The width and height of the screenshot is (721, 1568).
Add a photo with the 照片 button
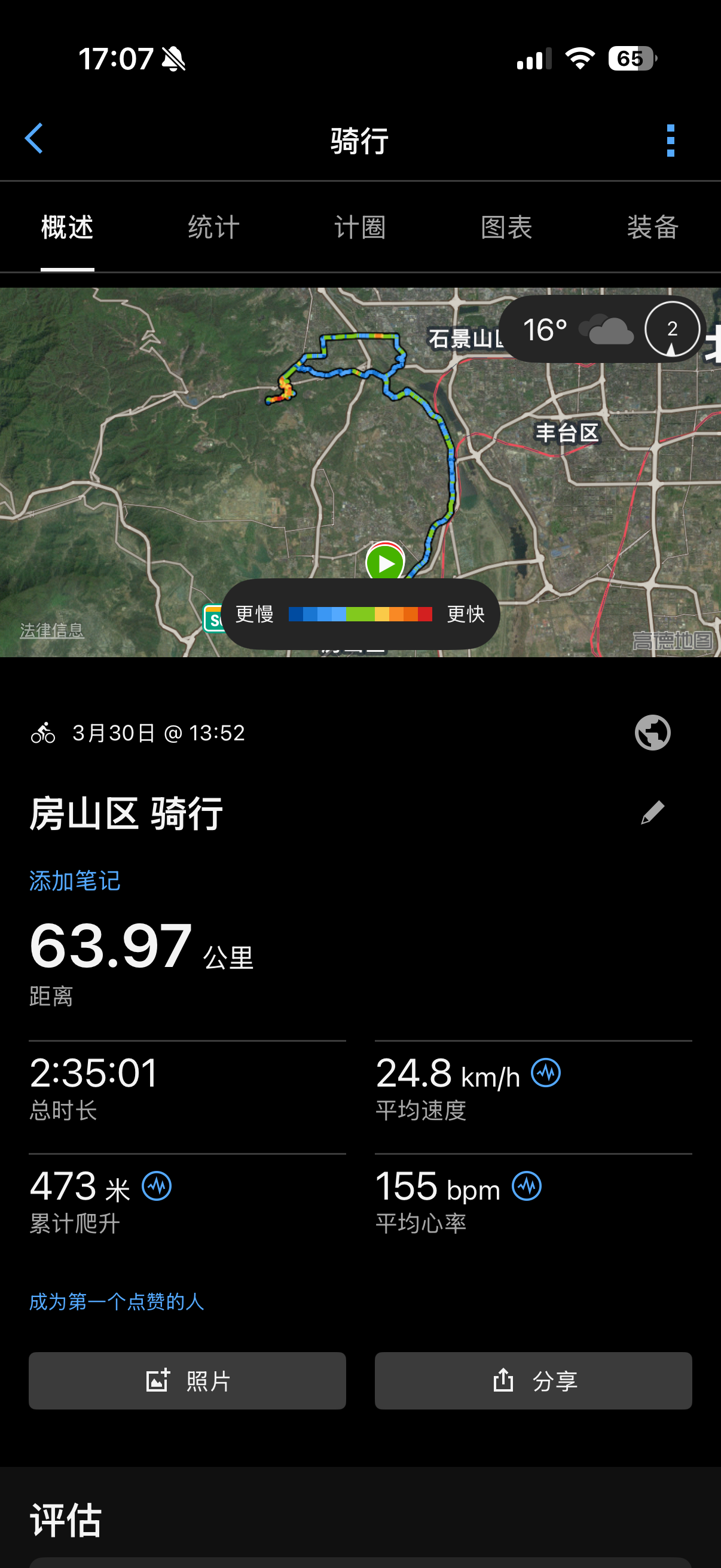(x=187, y=1380)
